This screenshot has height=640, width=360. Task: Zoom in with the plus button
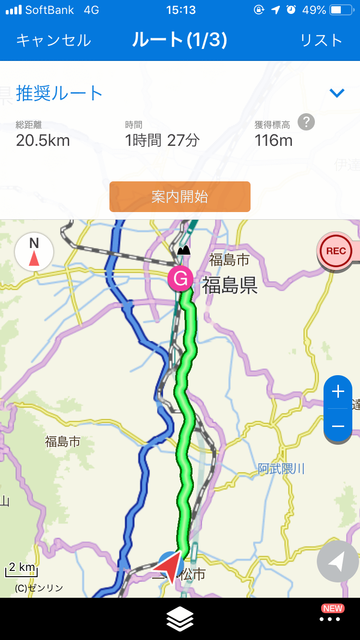[x=338, y=392]
